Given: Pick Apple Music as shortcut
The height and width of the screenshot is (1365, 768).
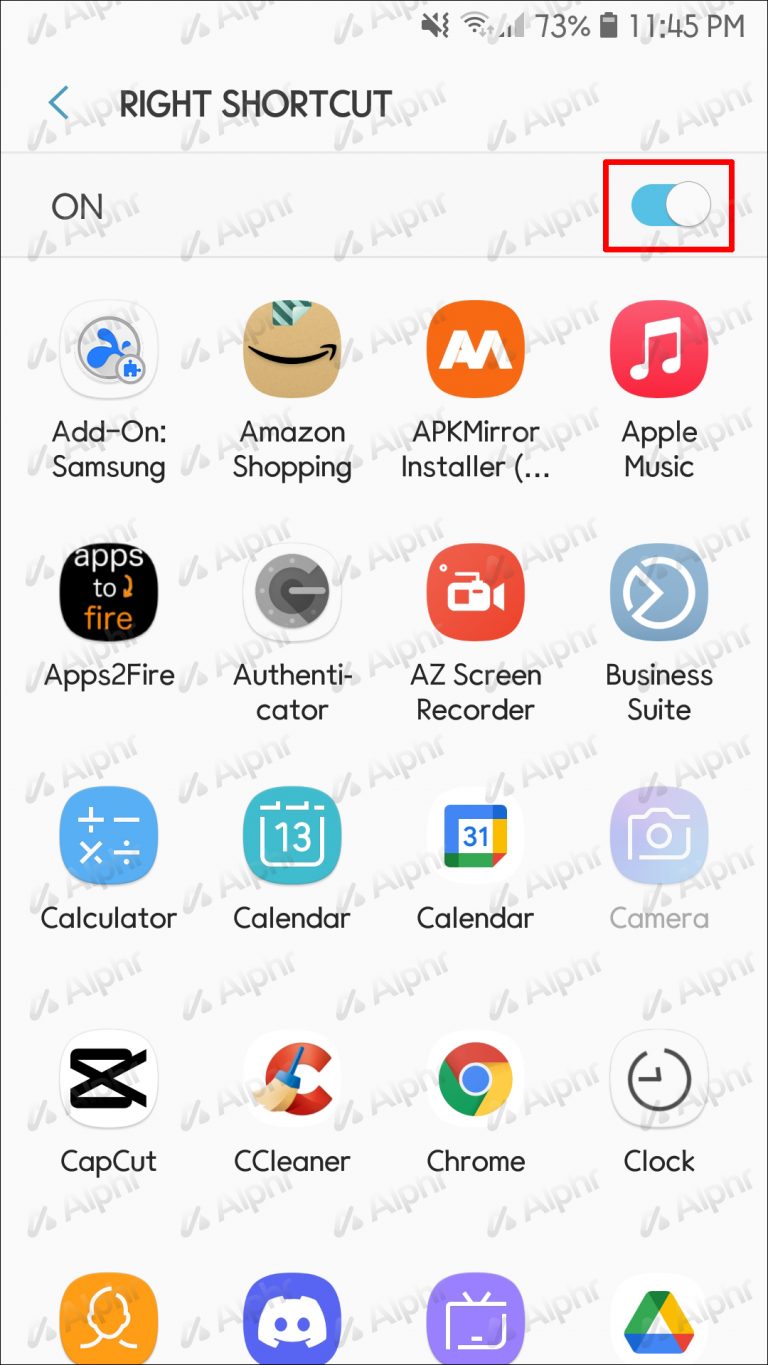Looking at the screenshot, I should point(659,349).
